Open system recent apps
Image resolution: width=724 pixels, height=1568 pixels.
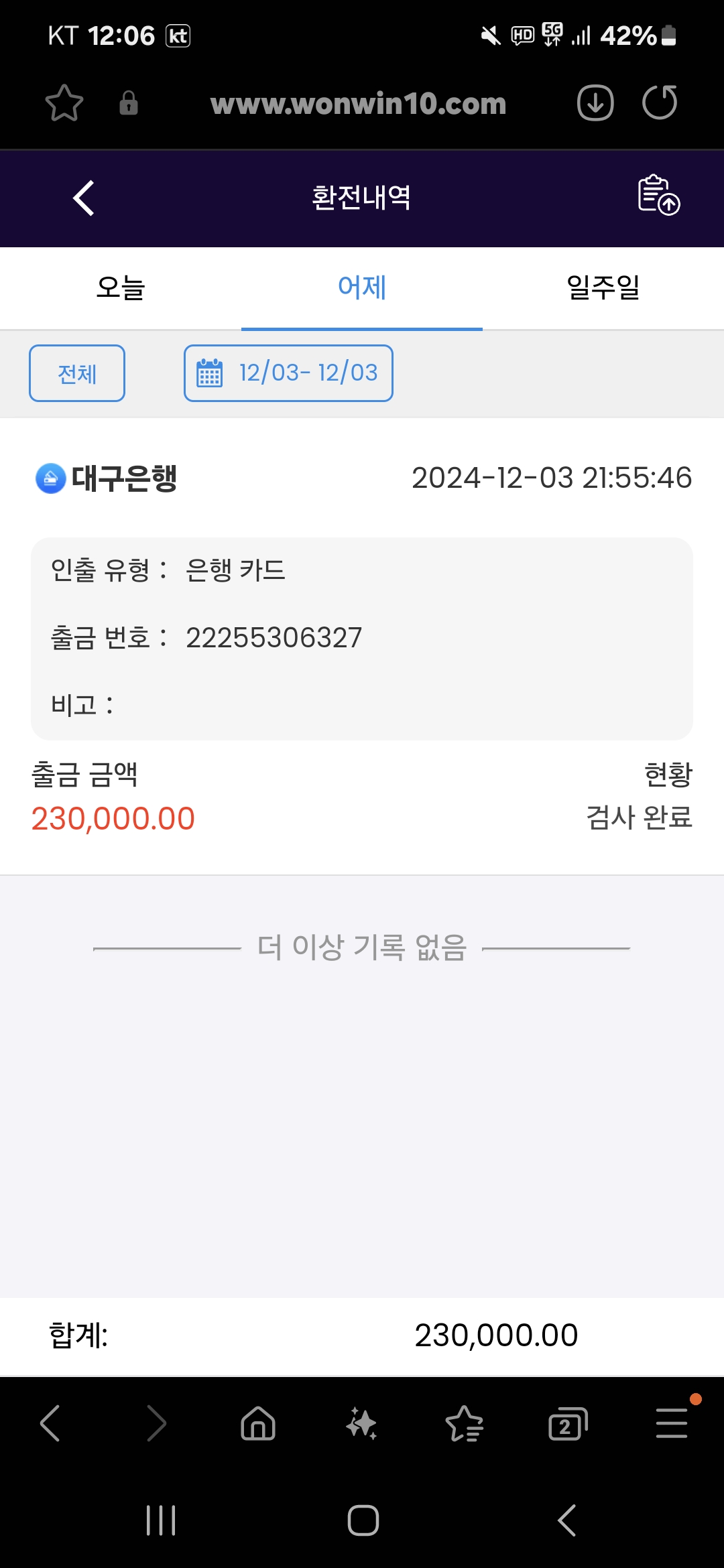pos(161,1520)
